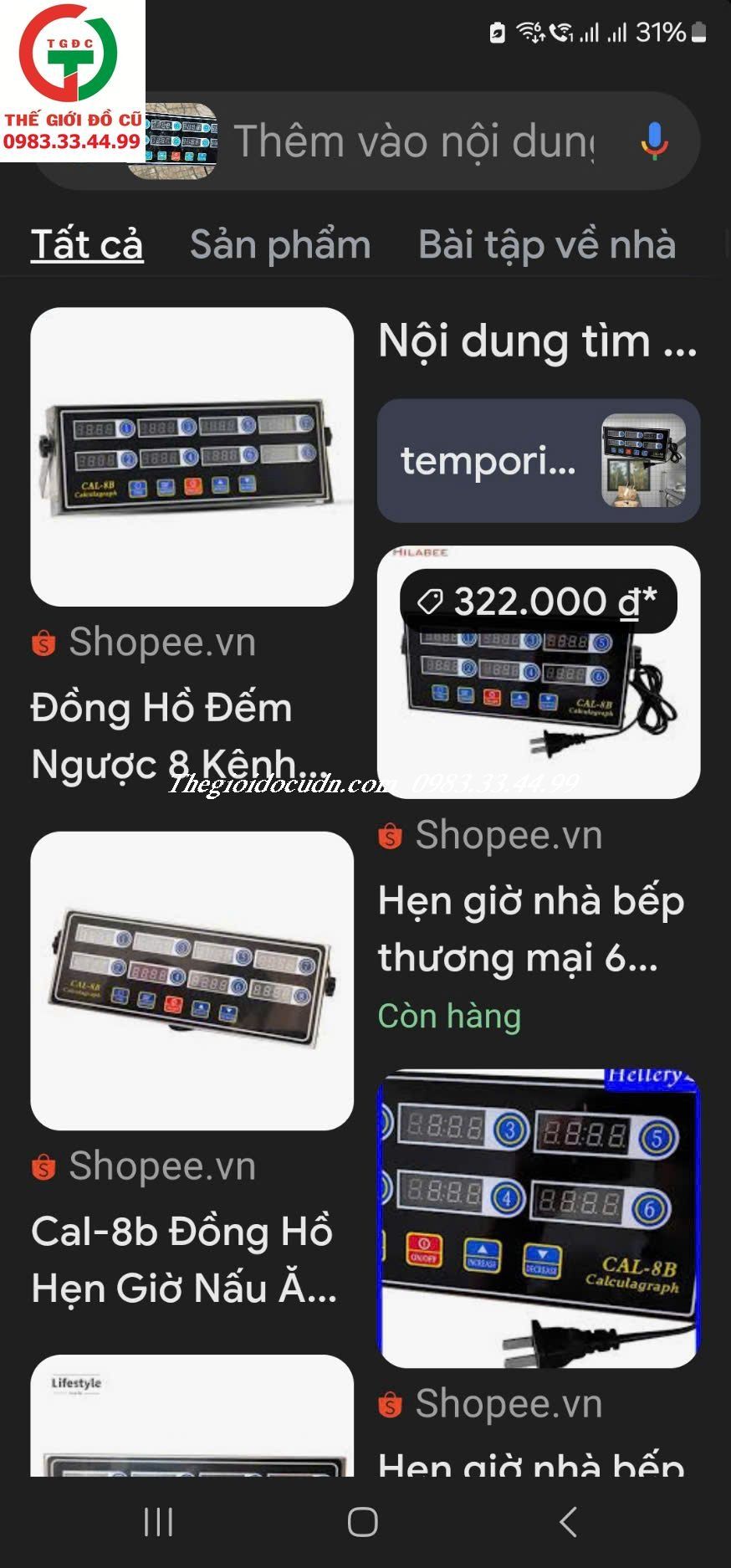The width and height of the screenshot is (731, 1568).
Task: Open the recent apps view
Action: [158, 1522]
